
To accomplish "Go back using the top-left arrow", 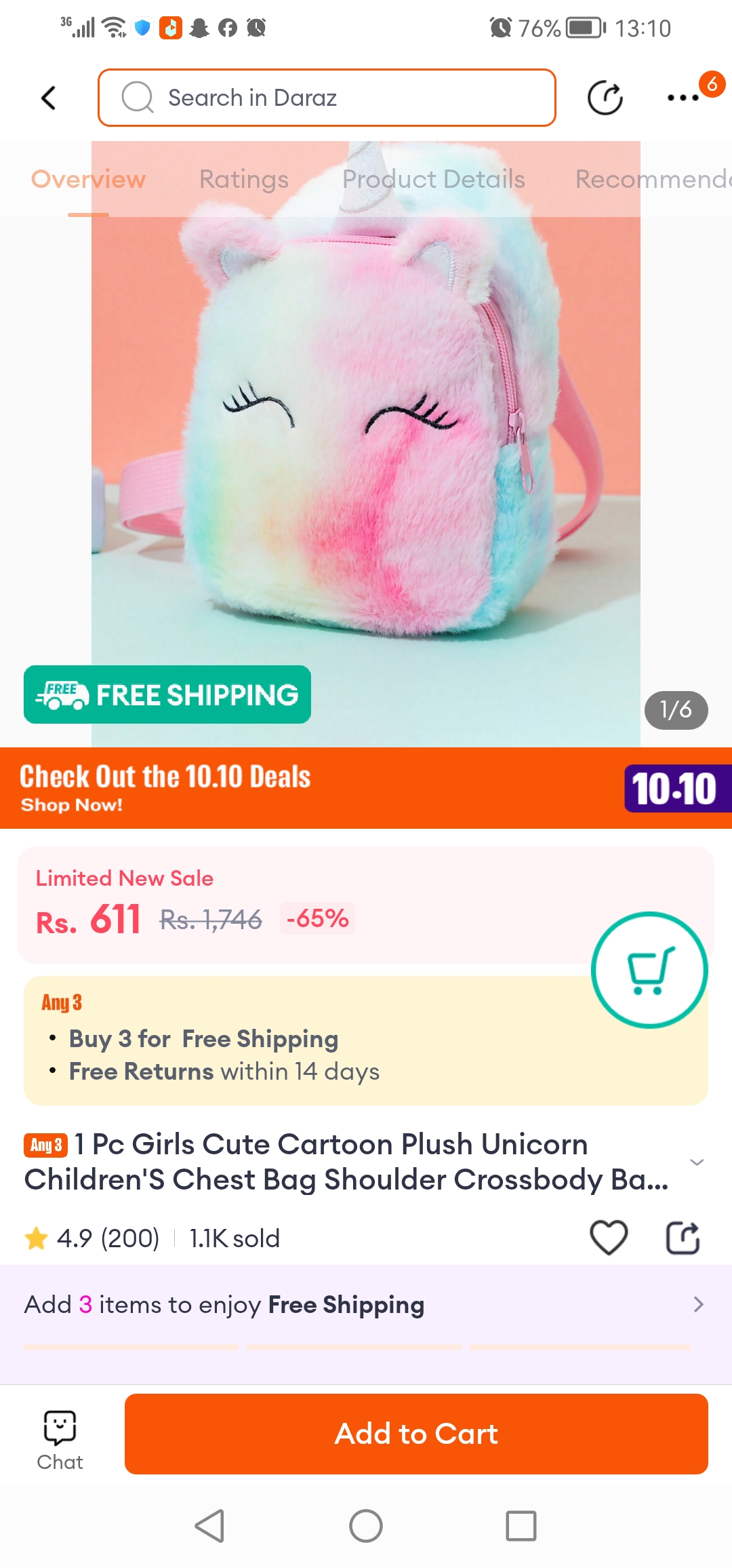I will [49, 98].
